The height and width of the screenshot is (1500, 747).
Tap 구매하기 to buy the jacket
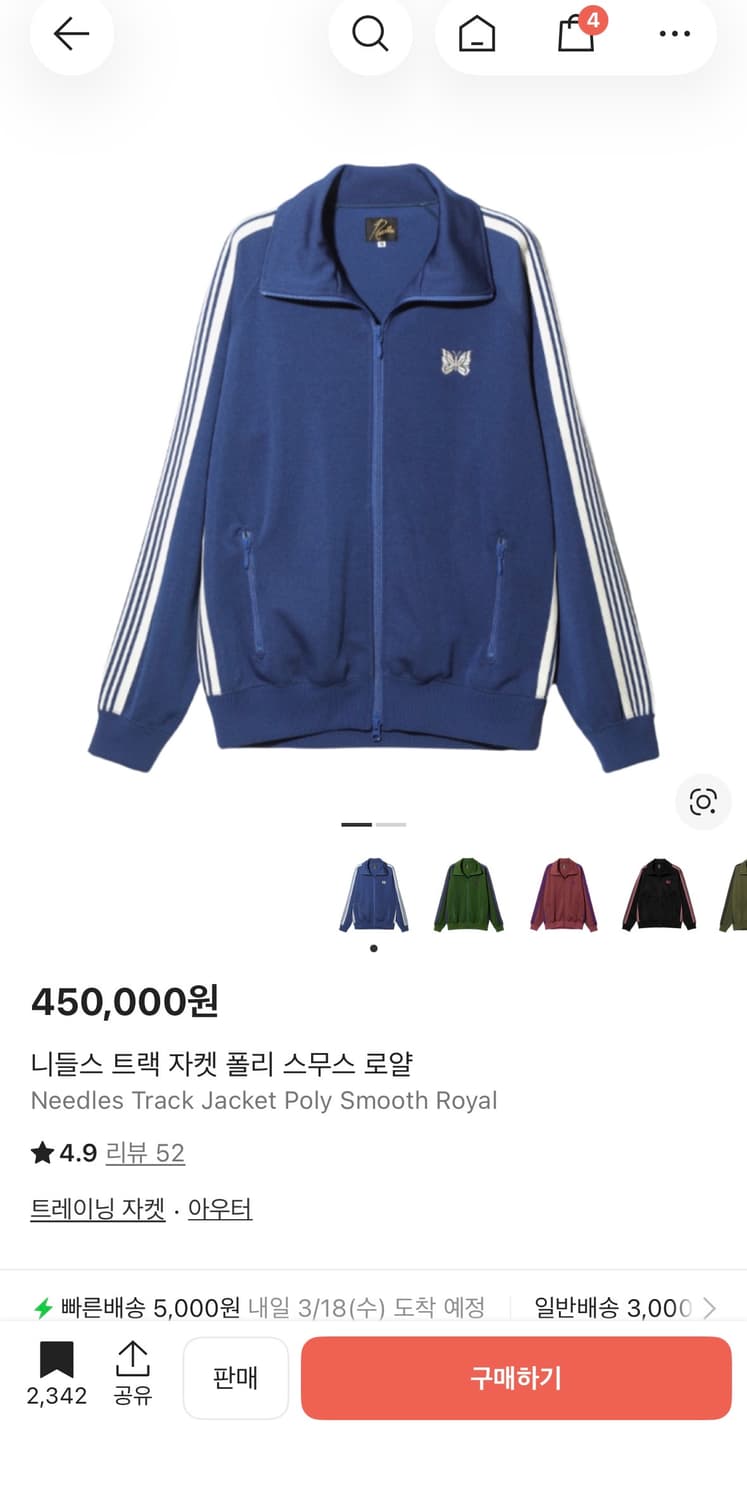pos(515,1378)
